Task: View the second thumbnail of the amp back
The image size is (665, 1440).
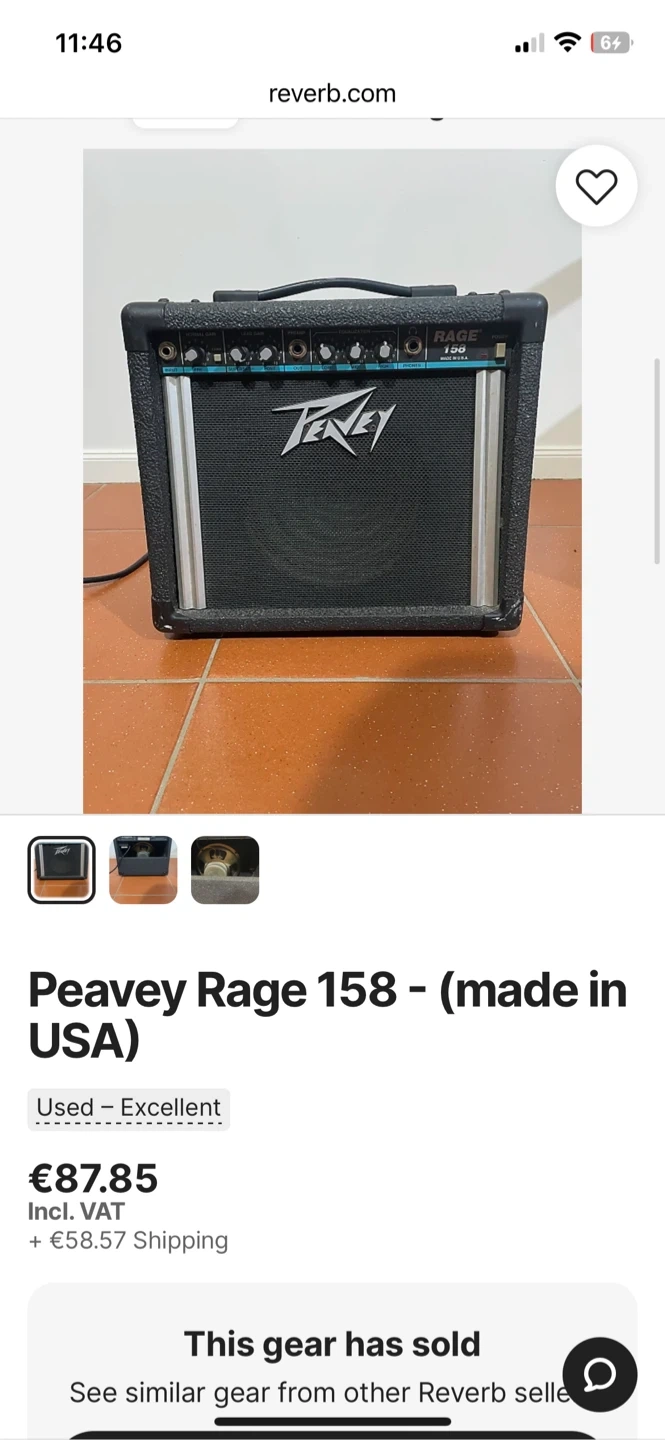Action: 143,870
